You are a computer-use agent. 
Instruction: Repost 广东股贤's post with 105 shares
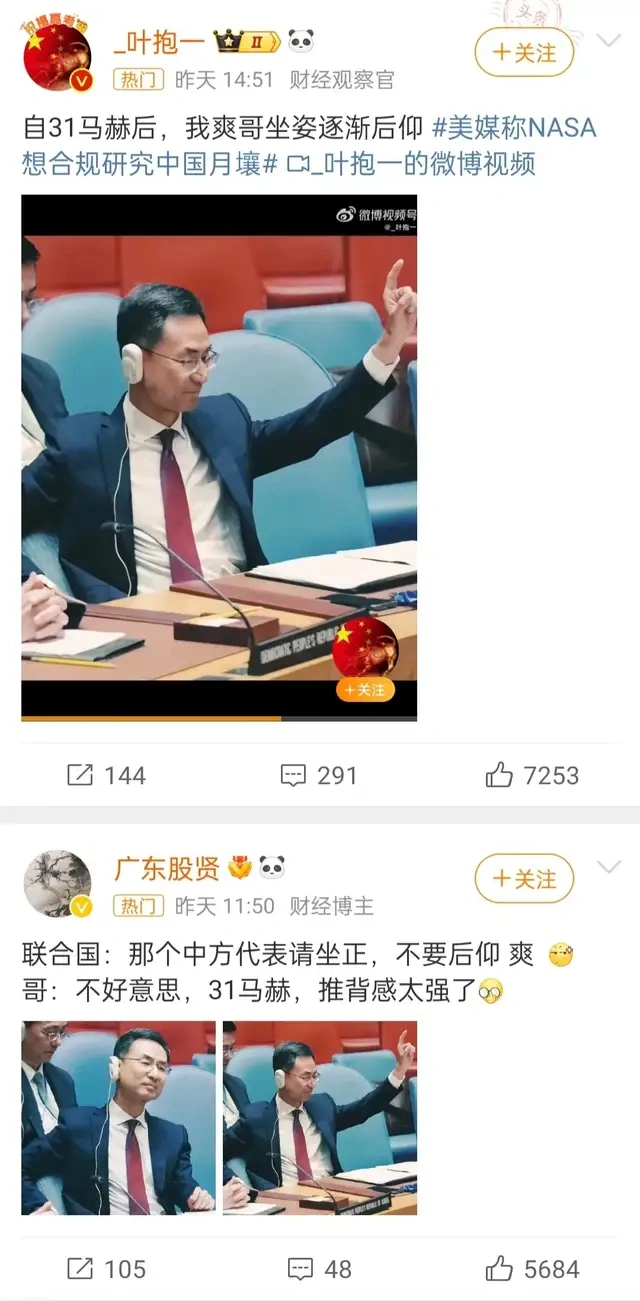(106, 1269)
